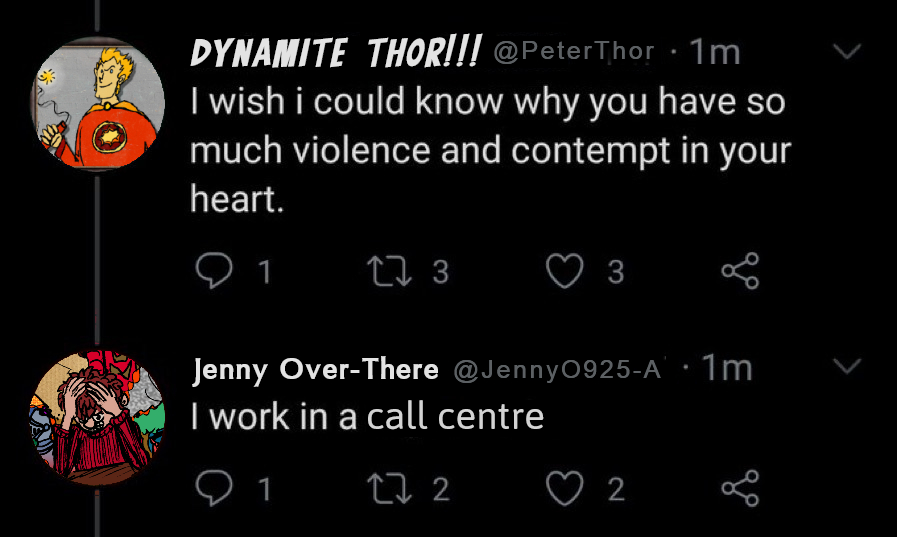The height and width of the screenshot is (537, 897).
Task: Open the @PeterThor handle
Action: tap(574, 52)
